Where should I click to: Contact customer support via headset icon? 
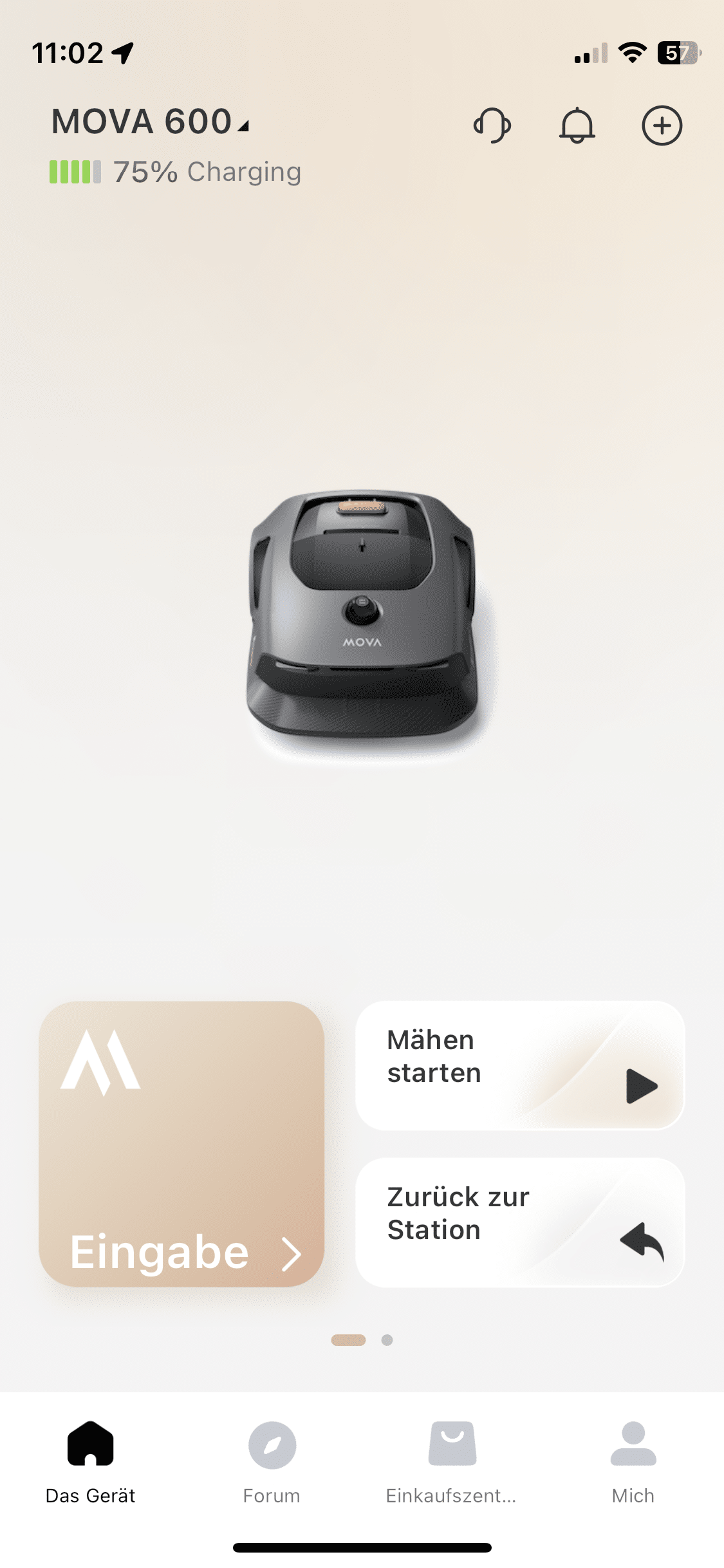tap(492, 126)
